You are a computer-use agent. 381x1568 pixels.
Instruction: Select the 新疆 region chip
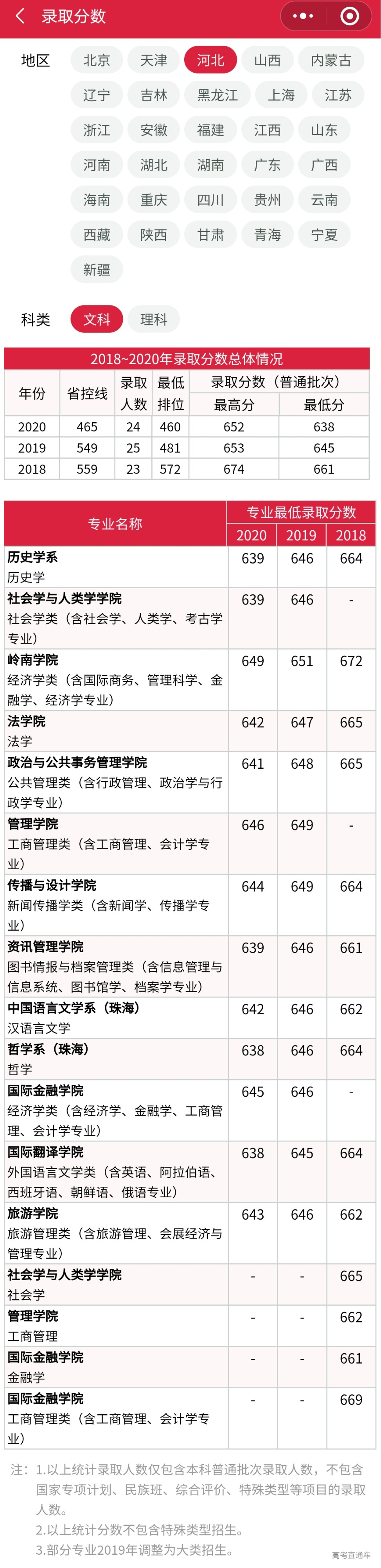click(97, 270)
